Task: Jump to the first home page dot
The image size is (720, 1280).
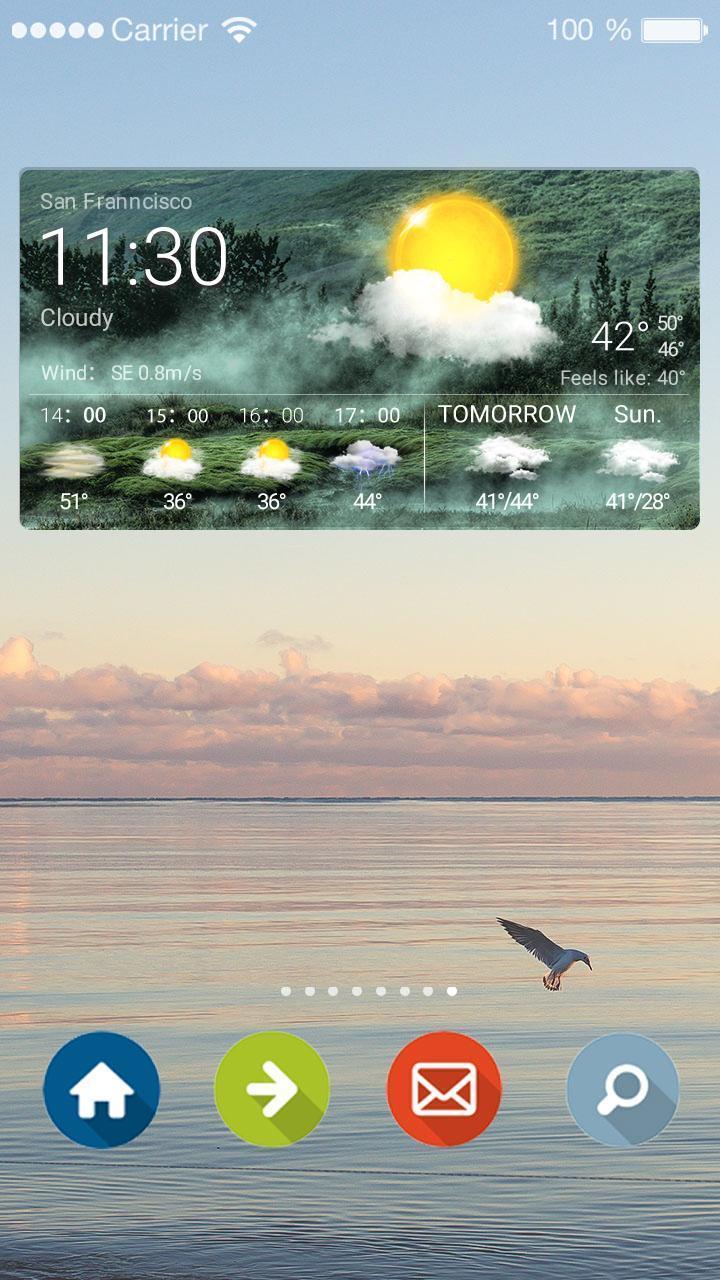Action: coord(286,991)
